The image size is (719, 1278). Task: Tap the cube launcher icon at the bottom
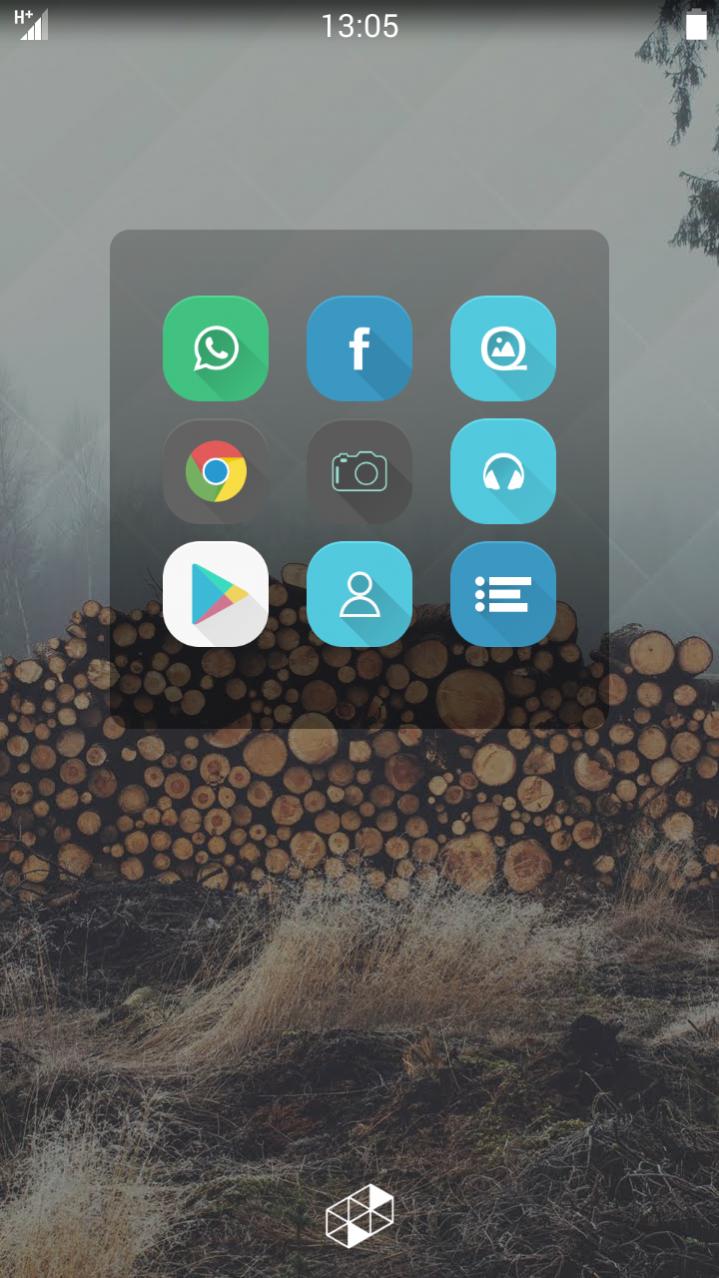(360, 1215)
